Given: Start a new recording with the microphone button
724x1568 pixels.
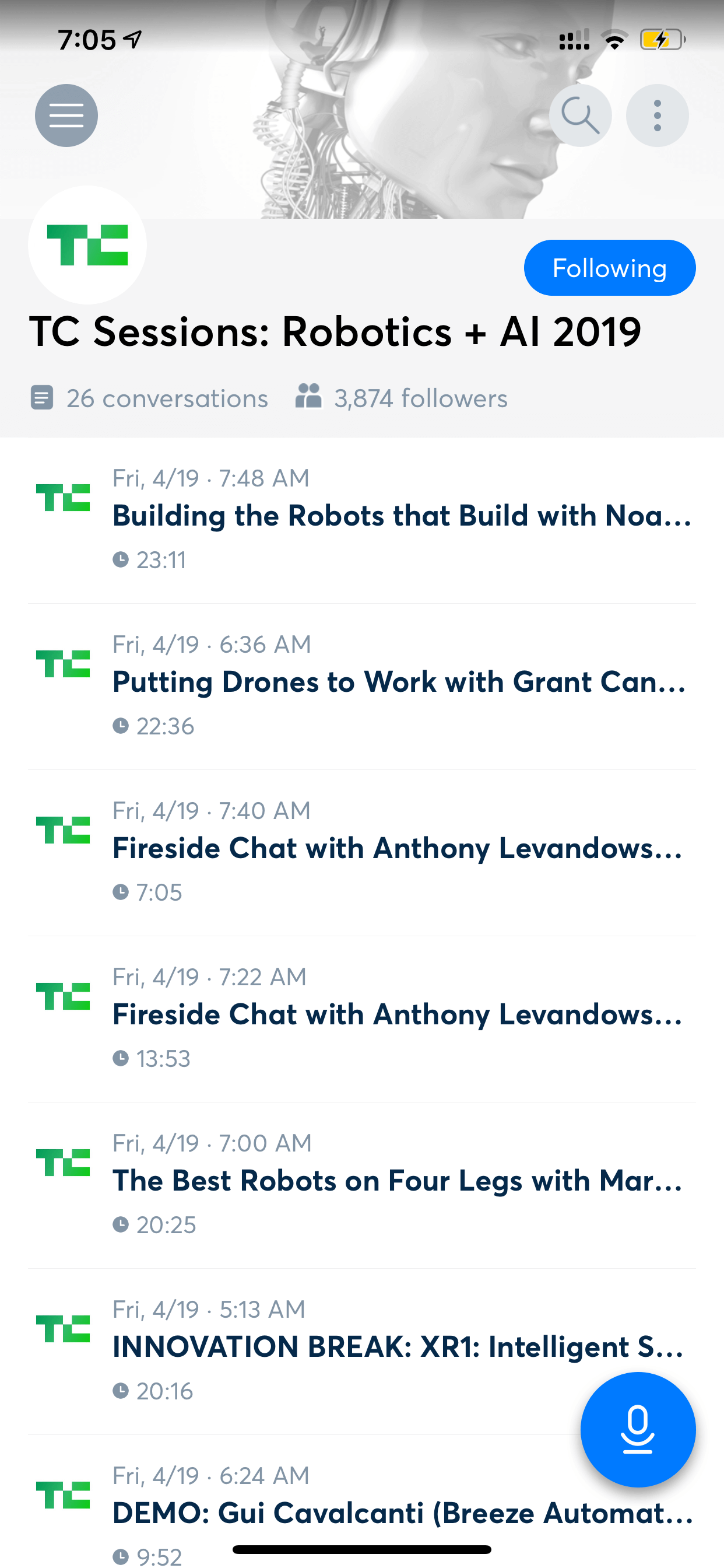Looking at the screenshot, I should [x=637, y=1429].
